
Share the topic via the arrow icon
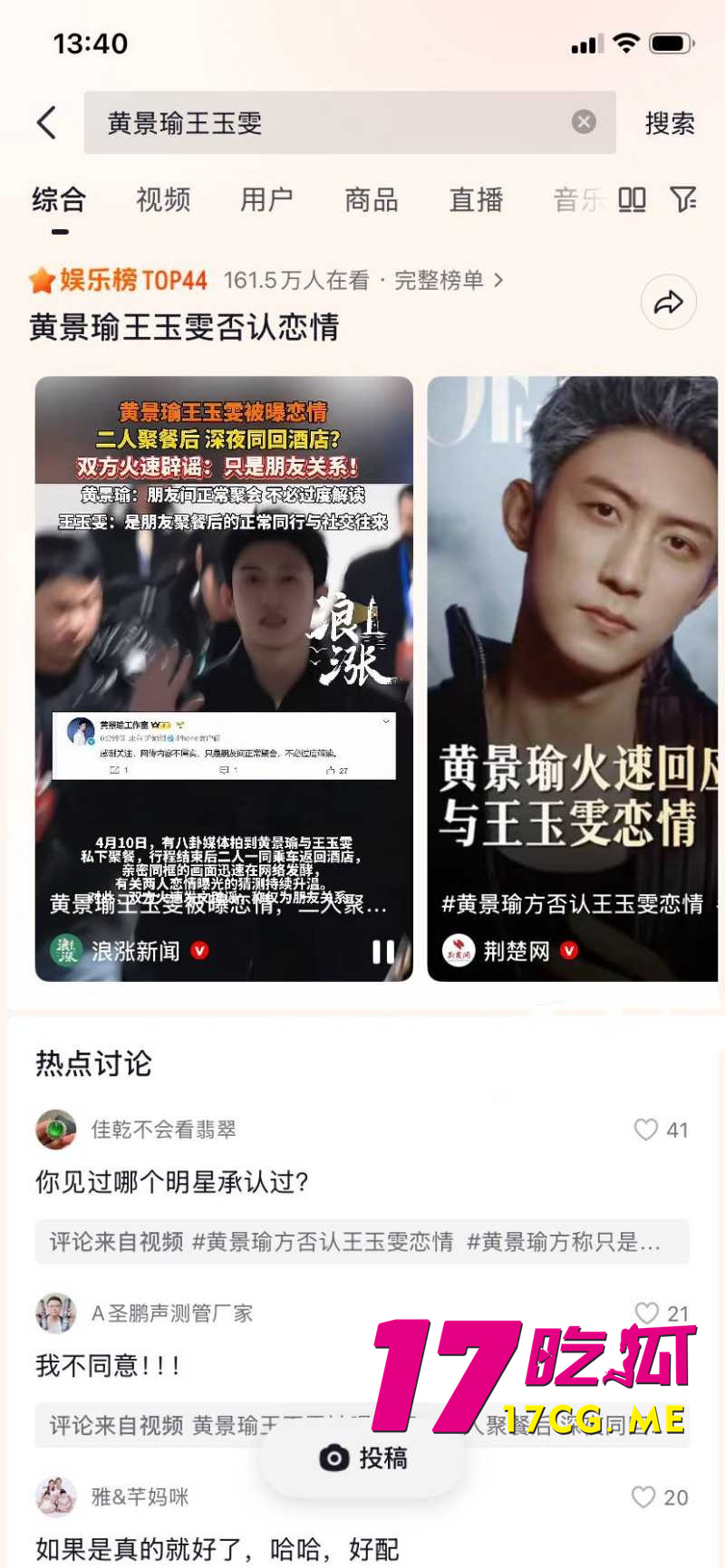[x=669, y=303]
